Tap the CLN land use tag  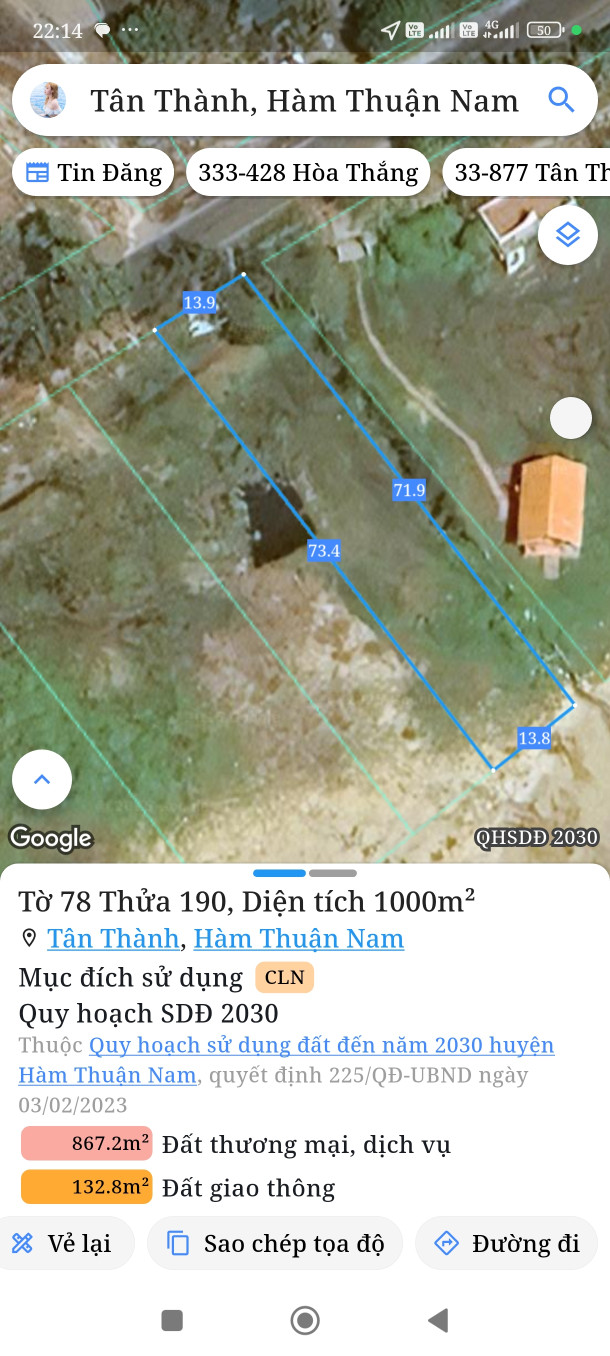284,977
